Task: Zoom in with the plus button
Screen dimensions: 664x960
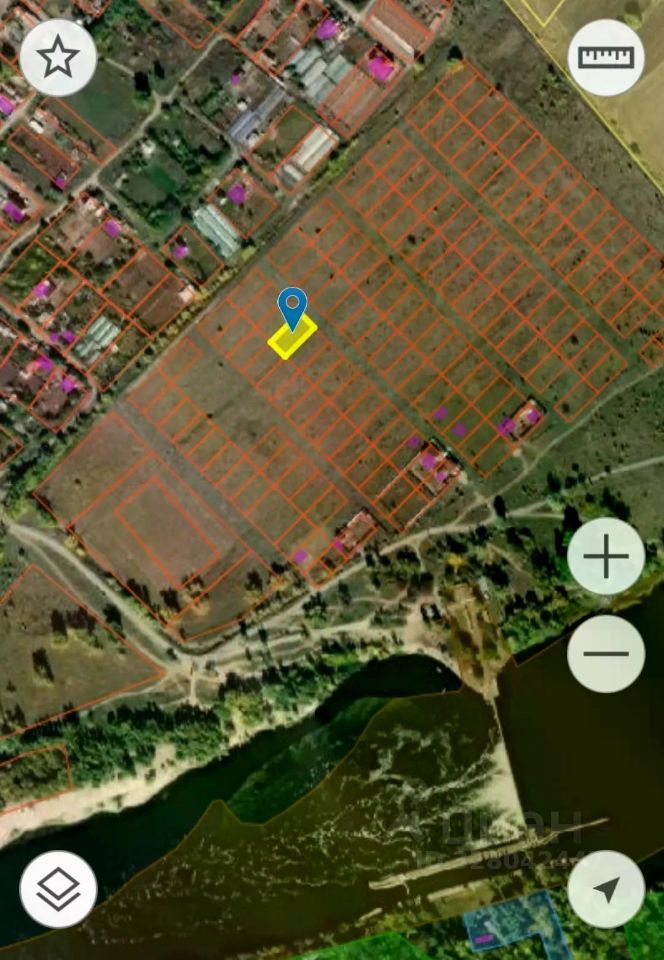Action: (x=606, y=556)
